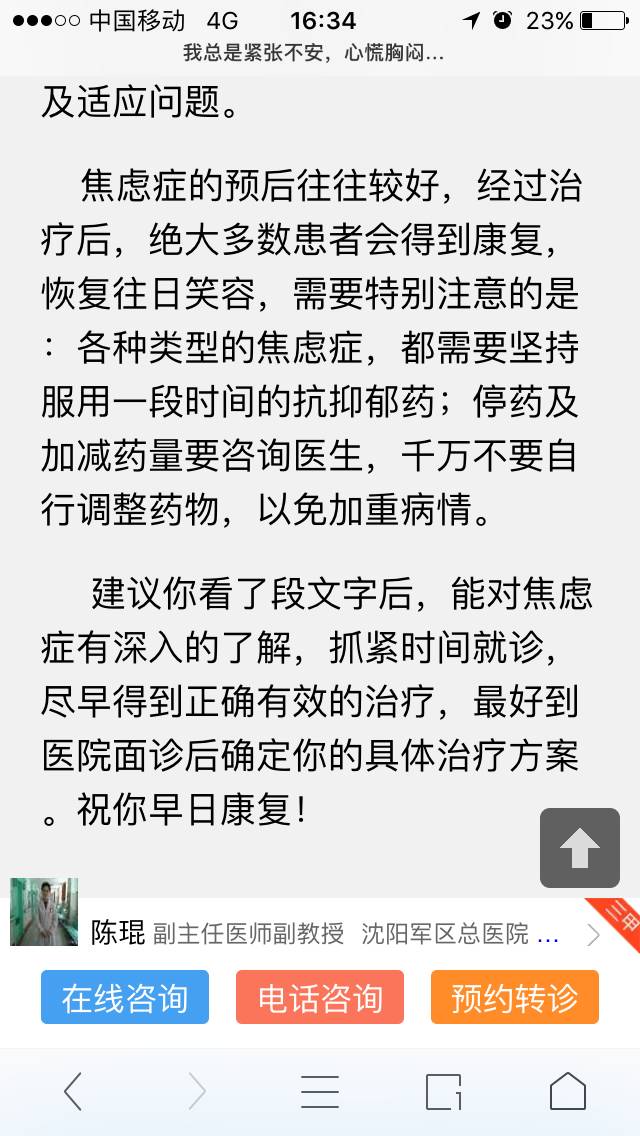Start 在线咨询 online consultation

tap(125, 997)
